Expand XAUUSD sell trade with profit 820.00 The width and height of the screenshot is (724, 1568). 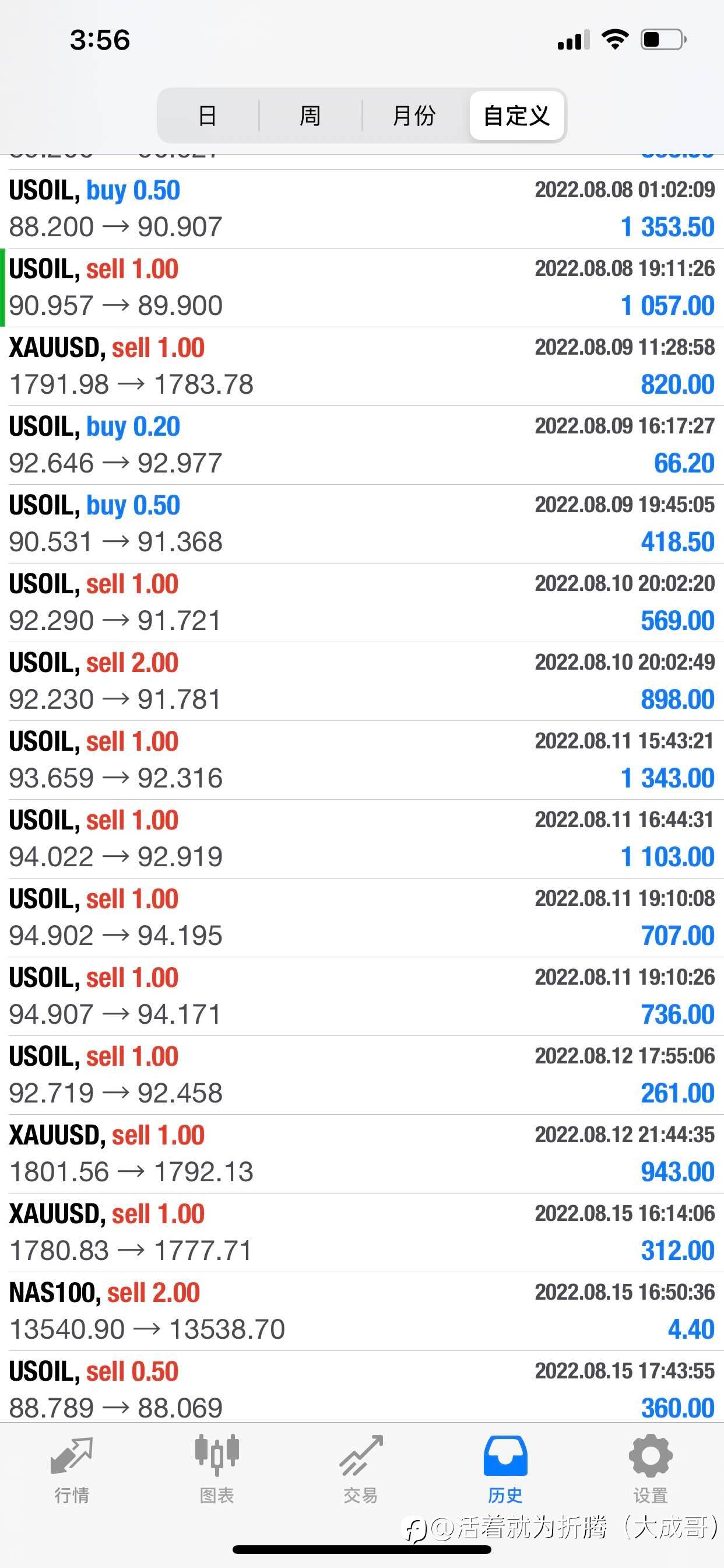362,366
